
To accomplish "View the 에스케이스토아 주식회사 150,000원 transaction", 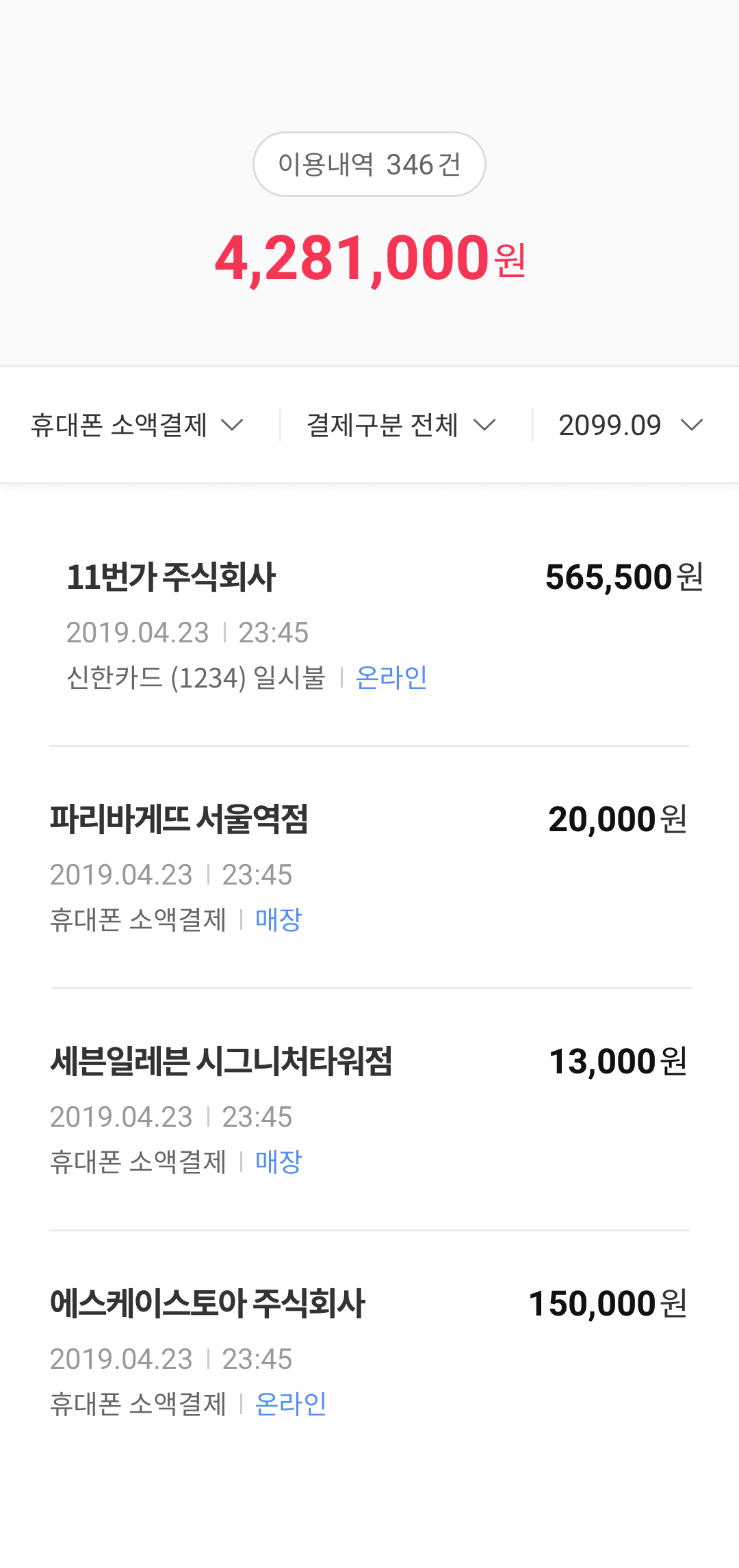I will click(x=369, y=1352).
